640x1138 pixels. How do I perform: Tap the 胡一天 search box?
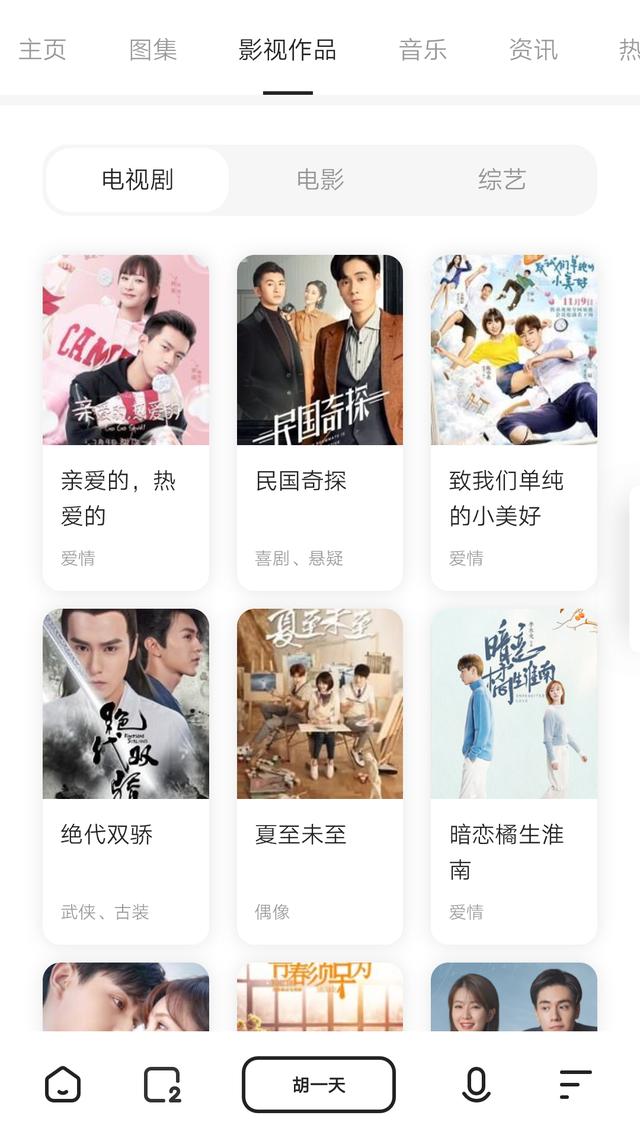tap(319, 1085)
